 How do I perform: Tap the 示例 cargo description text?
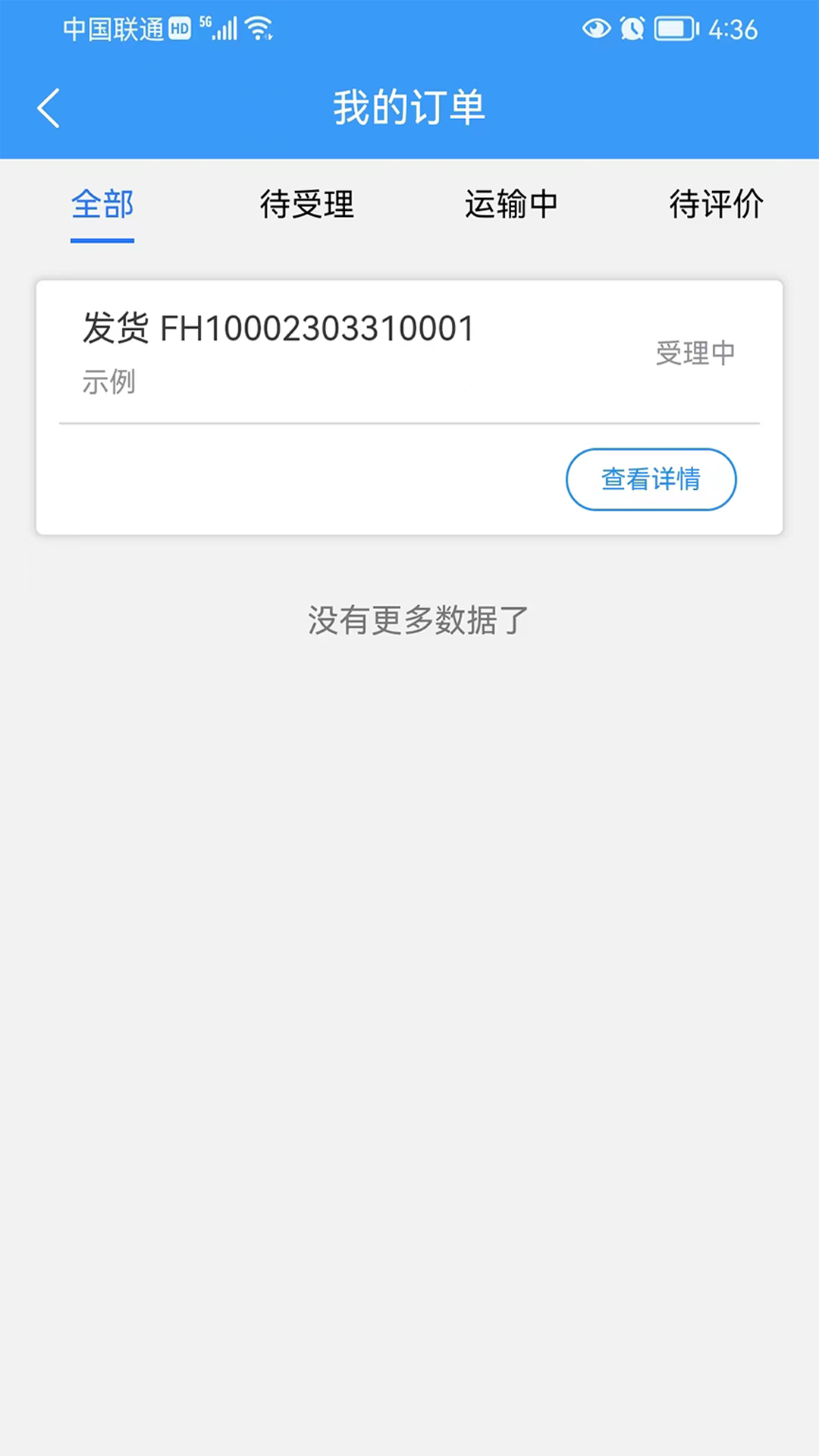click(x=108, y=383)
